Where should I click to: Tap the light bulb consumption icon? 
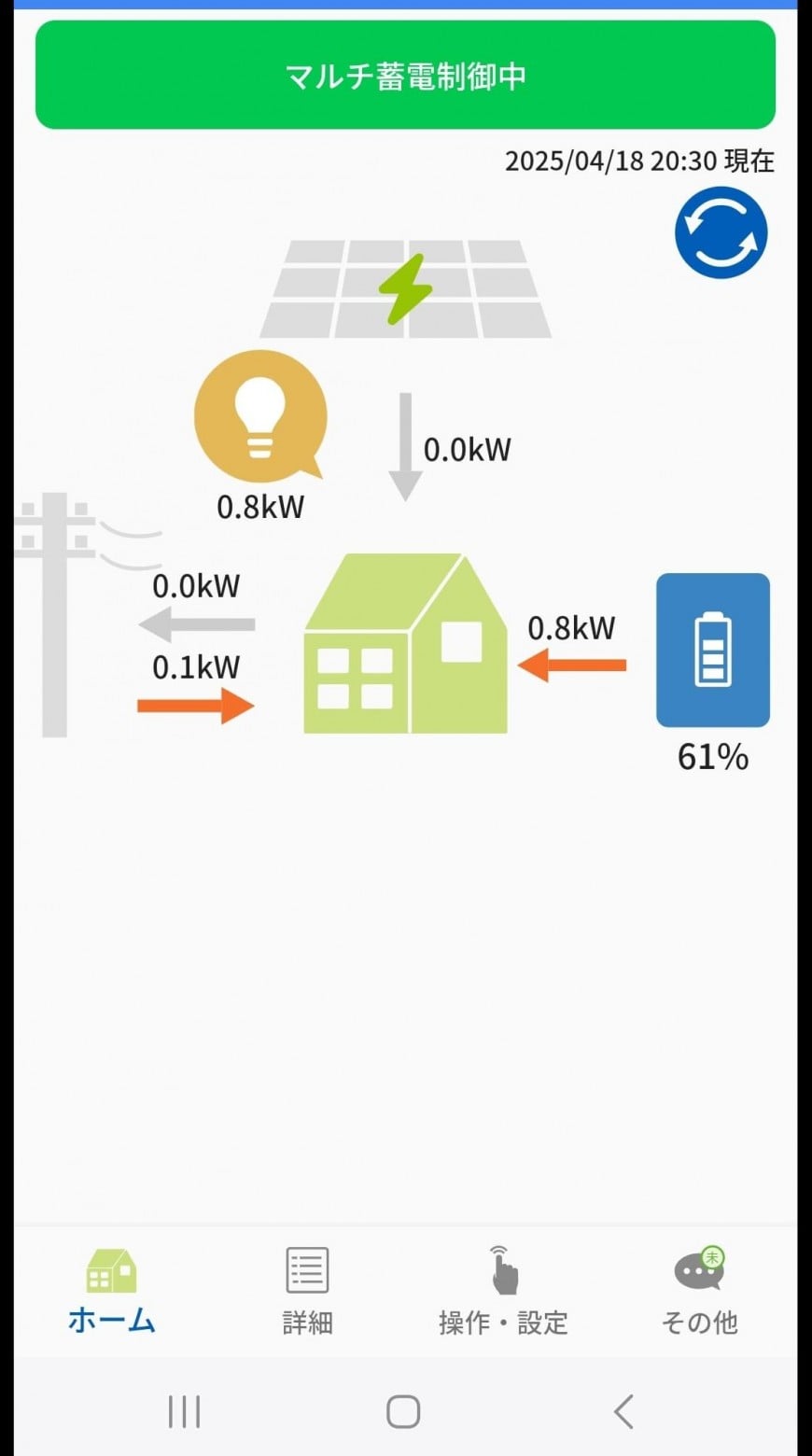[x=260, y=415]
